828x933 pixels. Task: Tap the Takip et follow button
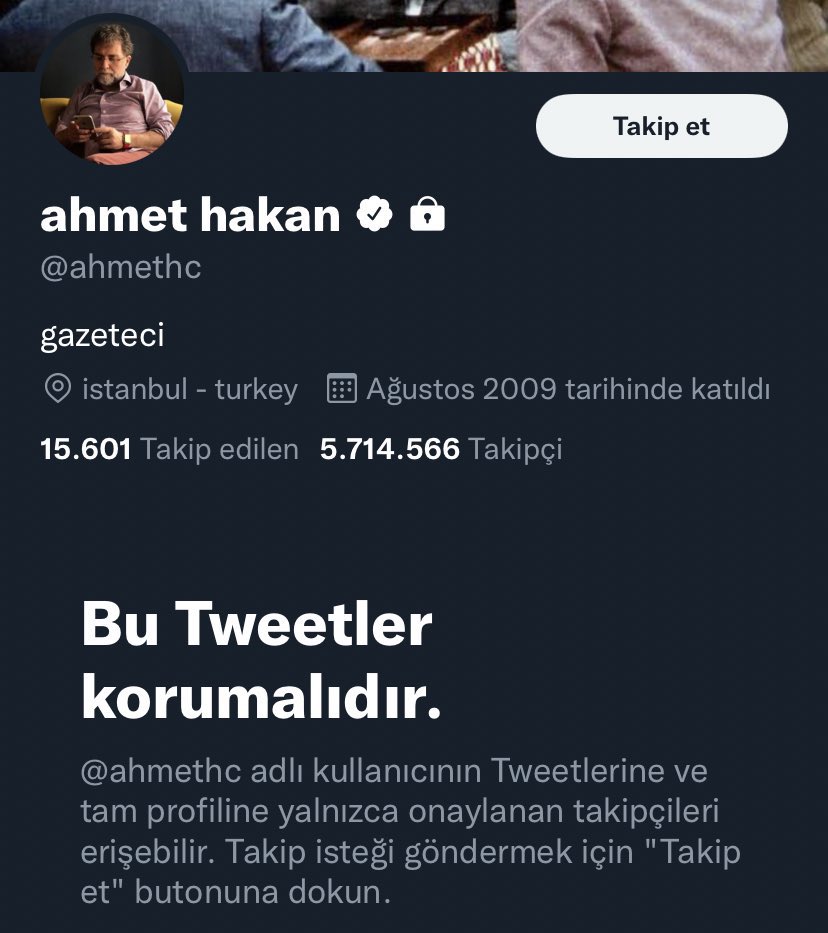click(661, 126)
